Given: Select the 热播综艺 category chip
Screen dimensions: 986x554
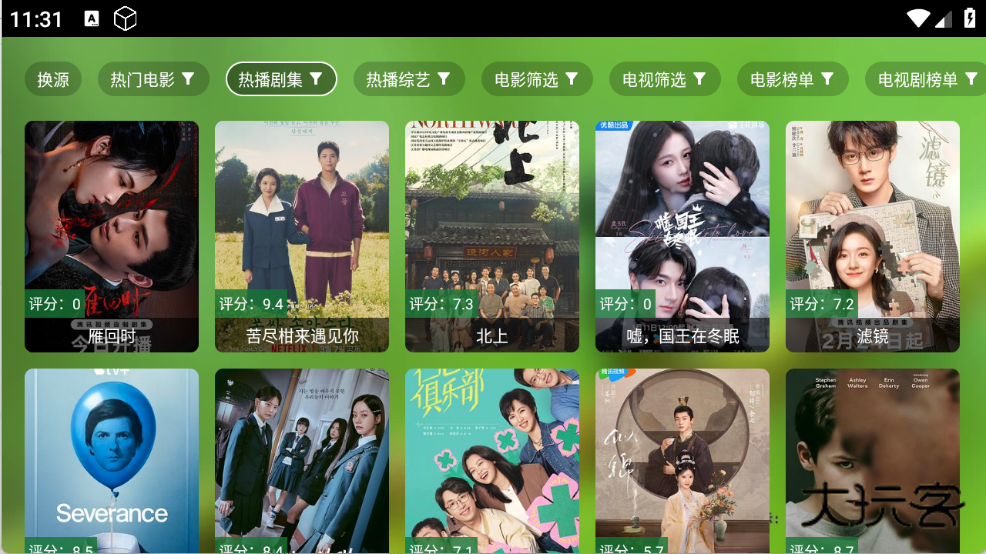Looking at the screenshot, I should pyautogui.click(x=408, y=80).
